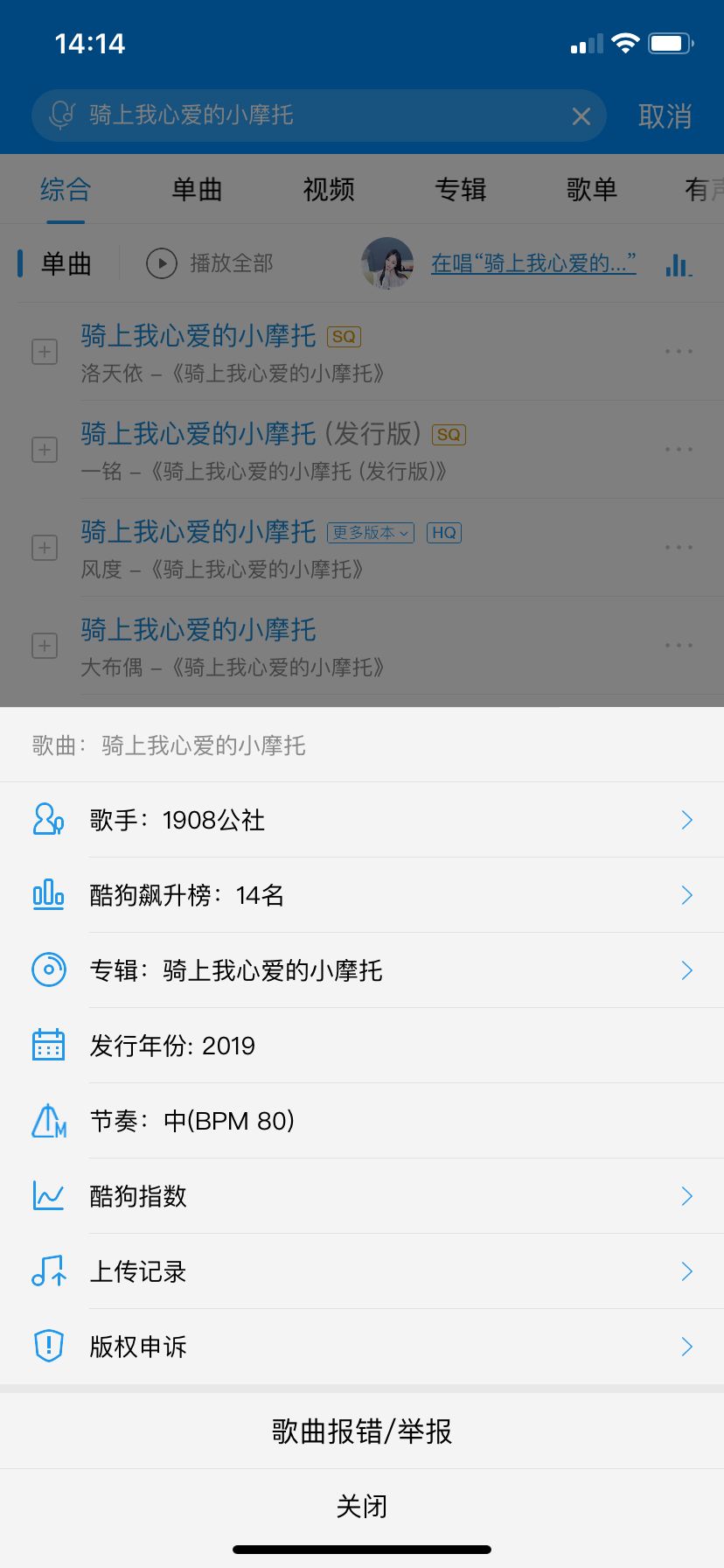View 上传记录 for this song

tap(362, 1271)
